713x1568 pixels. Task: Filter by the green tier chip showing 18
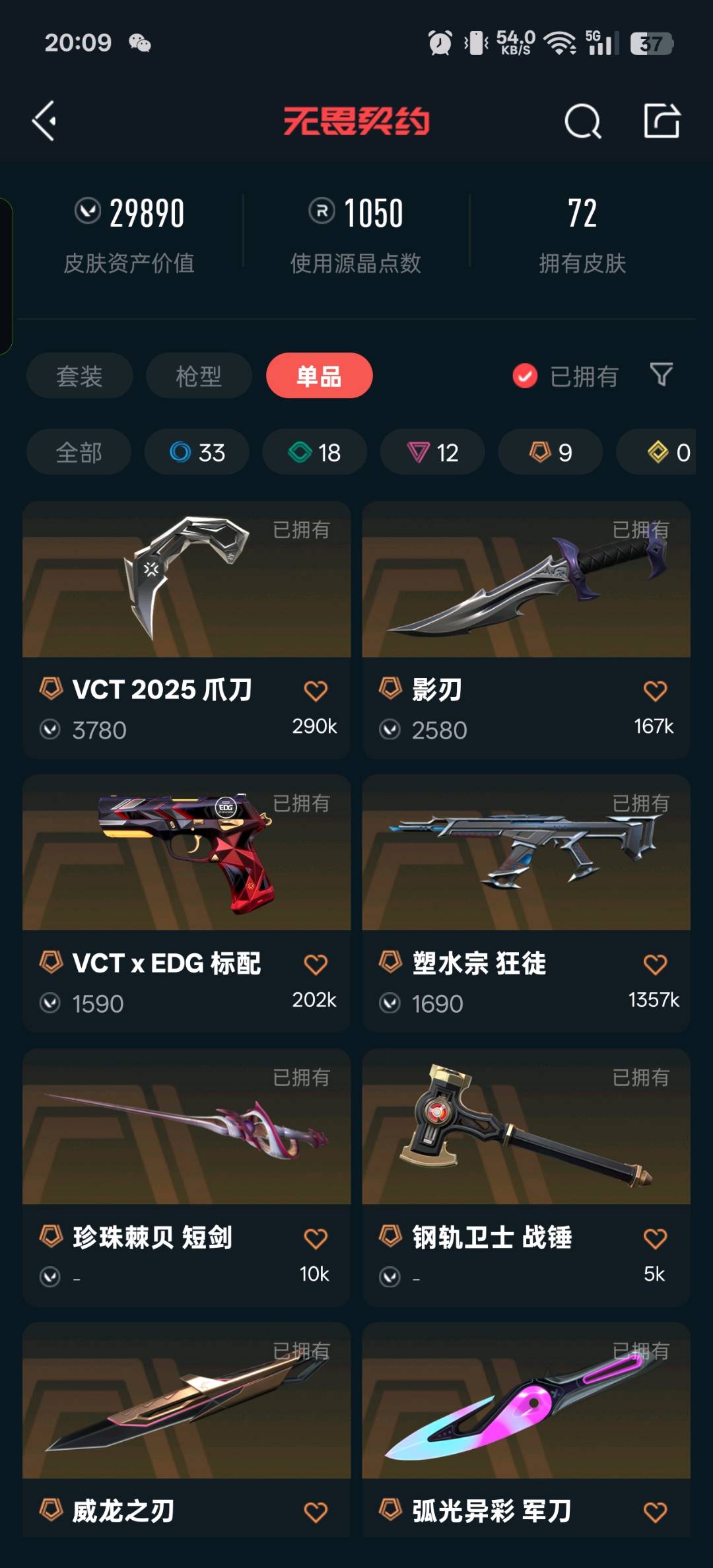pyautogui.click(x=314, y=452)
